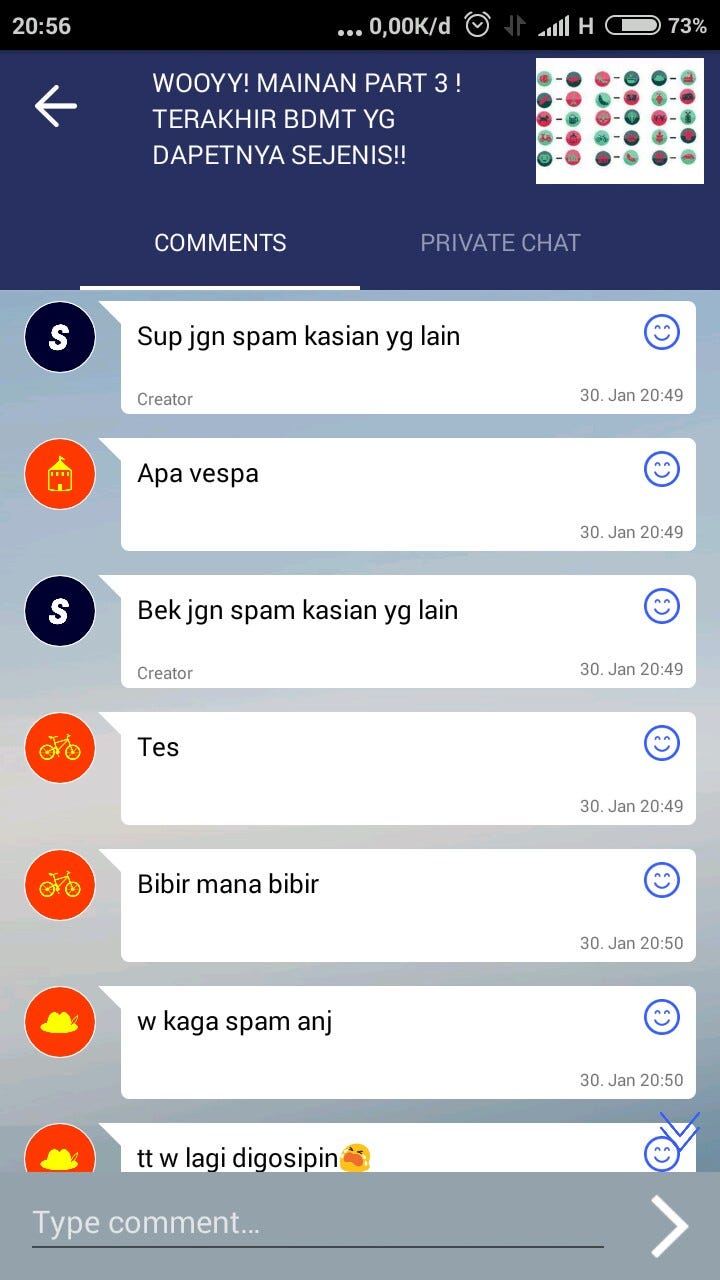Send the comment with the arrow button
Image resolution: width=720 pixels, height=1280 pixels.
click(669, 1225)
